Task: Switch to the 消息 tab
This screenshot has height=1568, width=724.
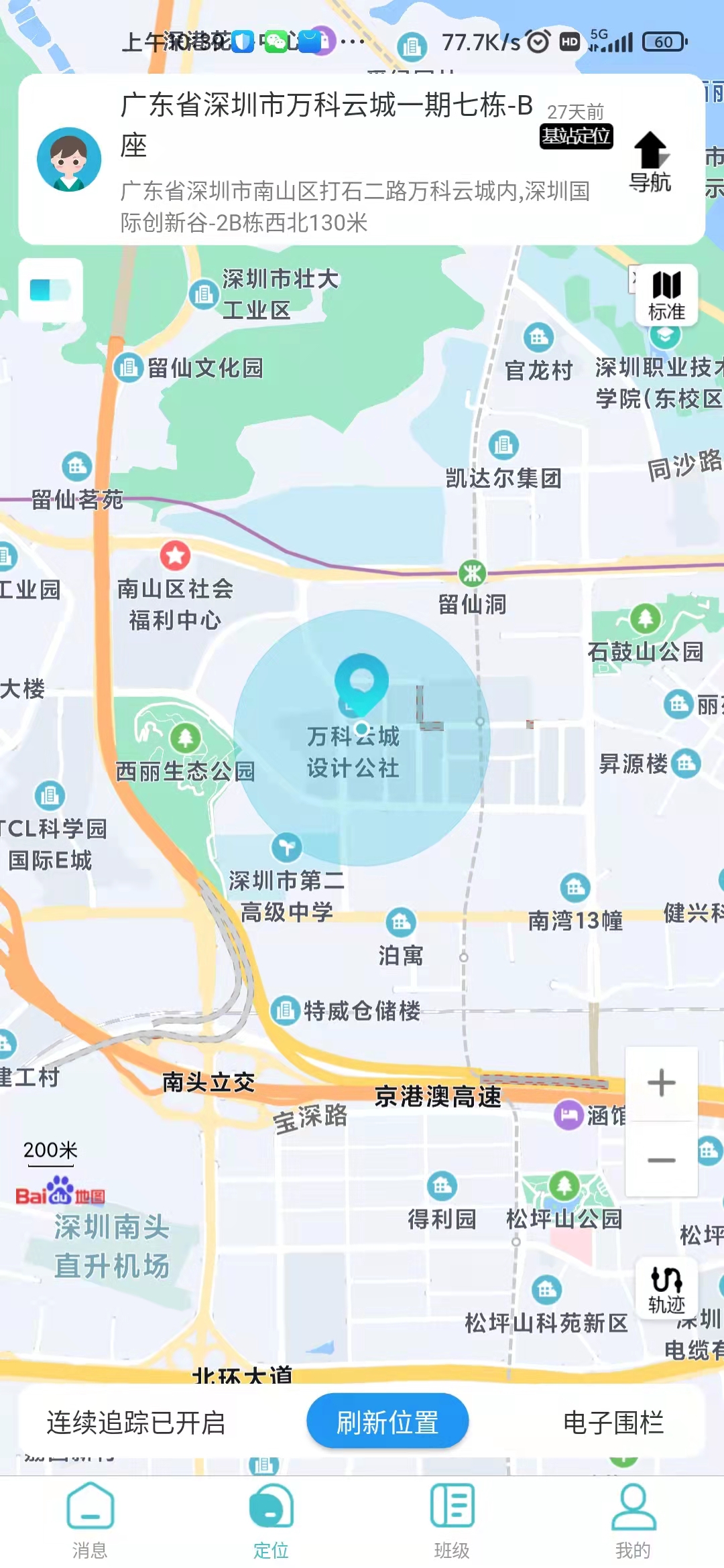Action: (90, 1520)
